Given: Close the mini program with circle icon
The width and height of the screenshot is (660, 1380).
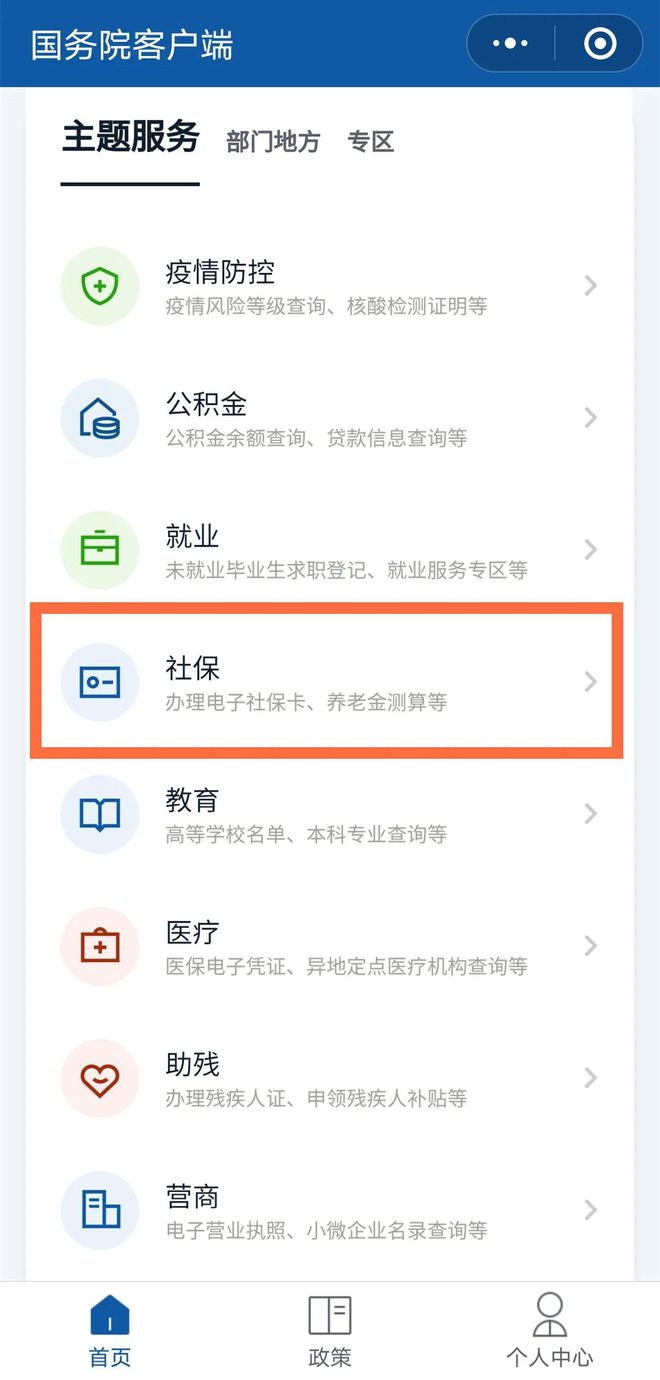Looking at the screenshot, I should (600, 44).
